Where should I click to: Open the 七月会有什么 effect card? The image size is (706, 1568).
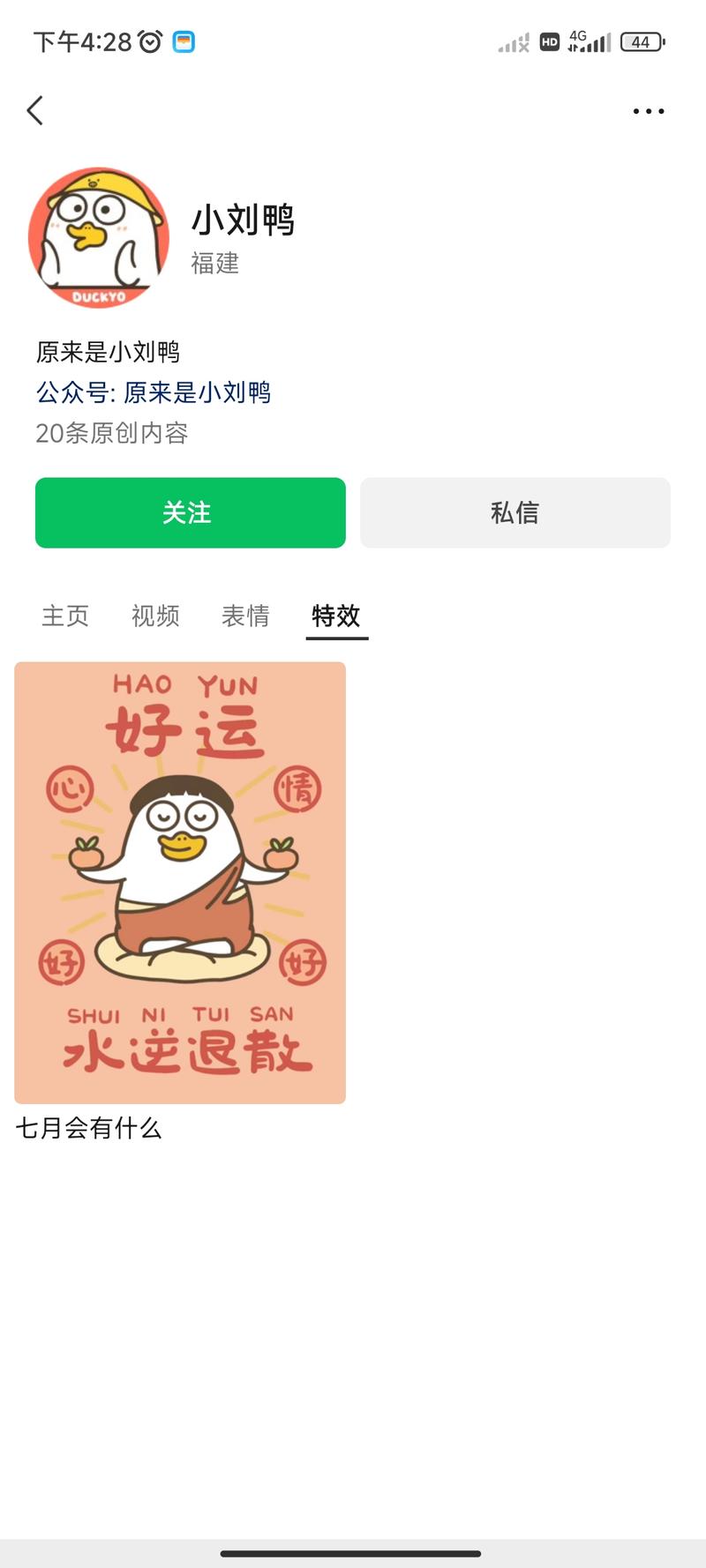click(x=180, y=882)
